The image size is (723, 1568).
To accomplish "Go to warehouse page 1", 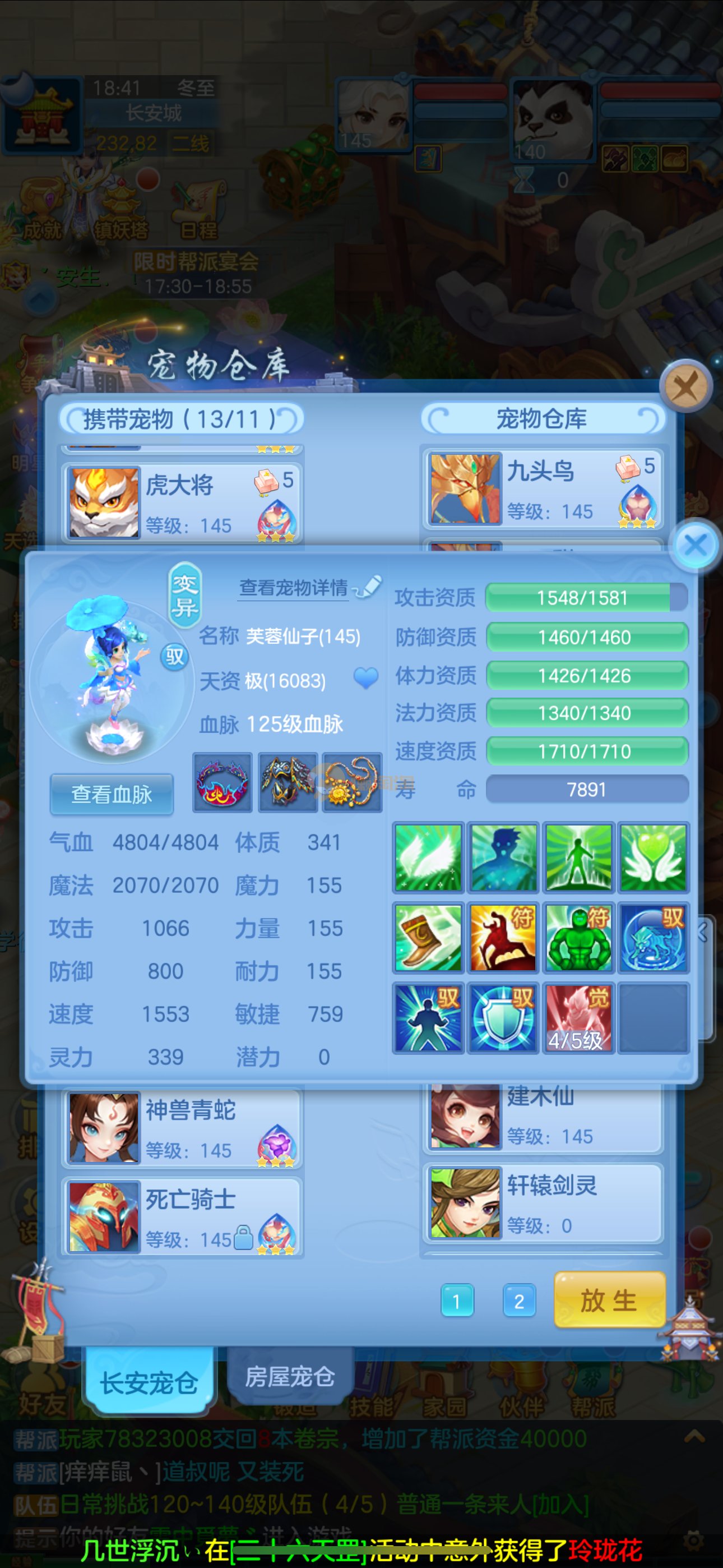I will [456, 1301].
